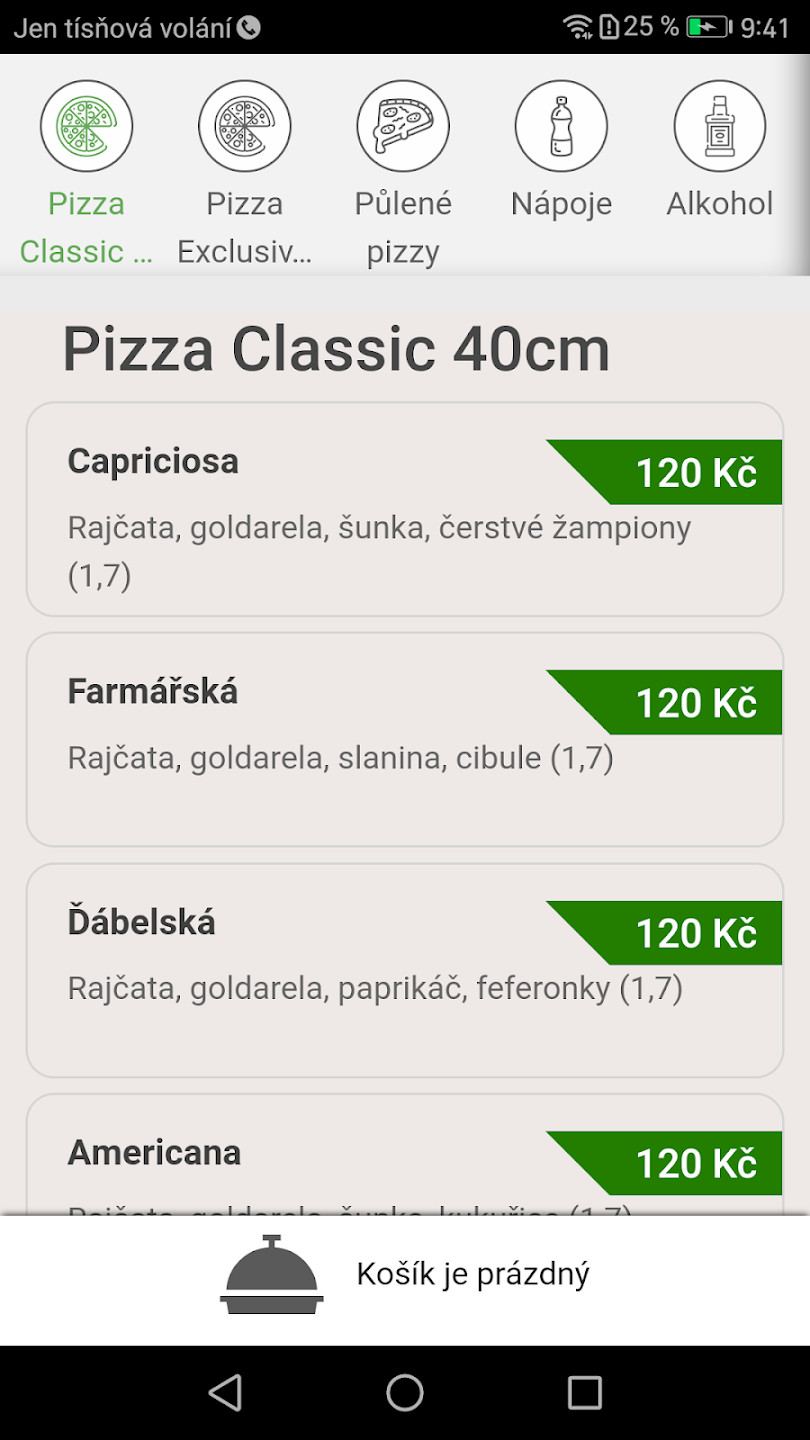Viewport: 810px width, 1440px height.
Task: Open the Farmářská pizza item
Action: 405,738
